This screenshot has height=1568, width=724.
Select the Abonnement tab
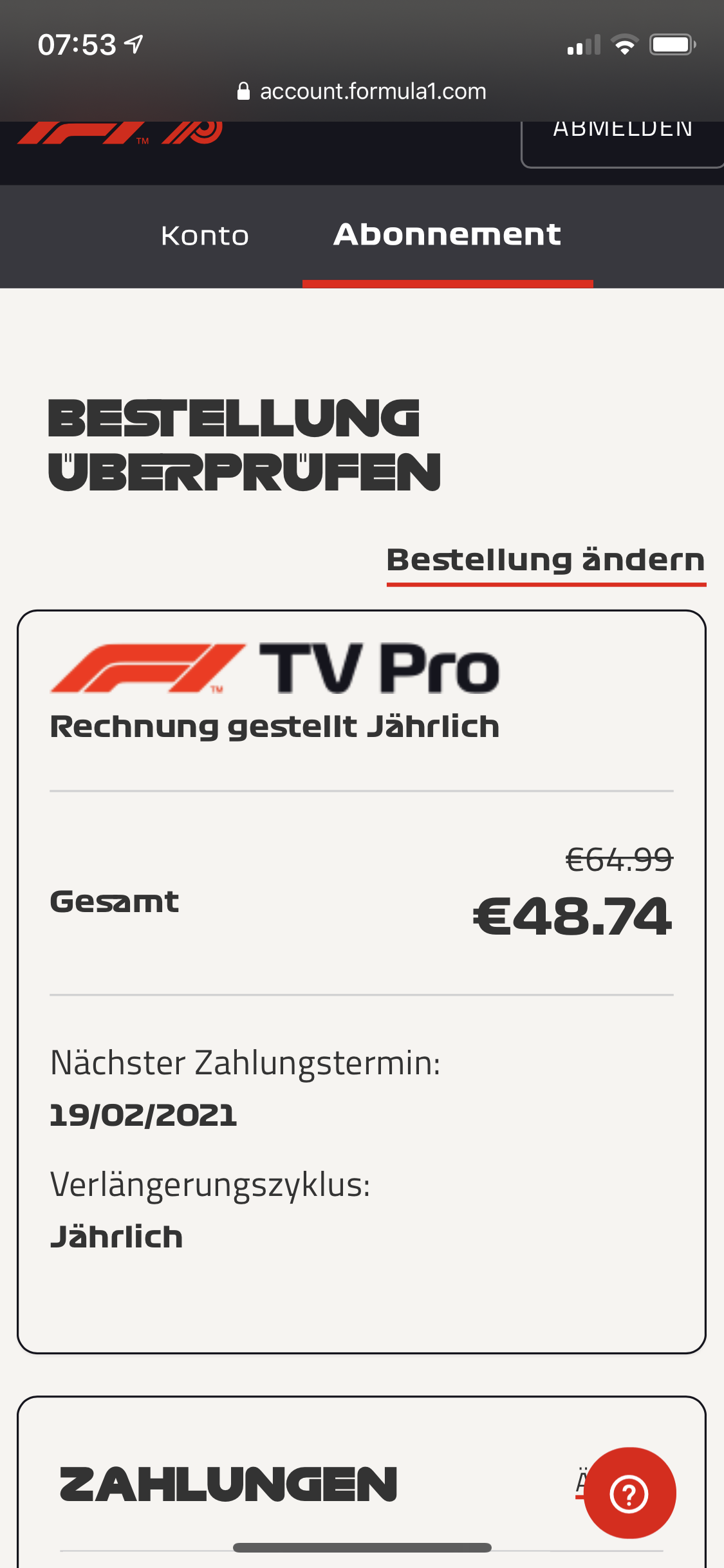(447, 234)
